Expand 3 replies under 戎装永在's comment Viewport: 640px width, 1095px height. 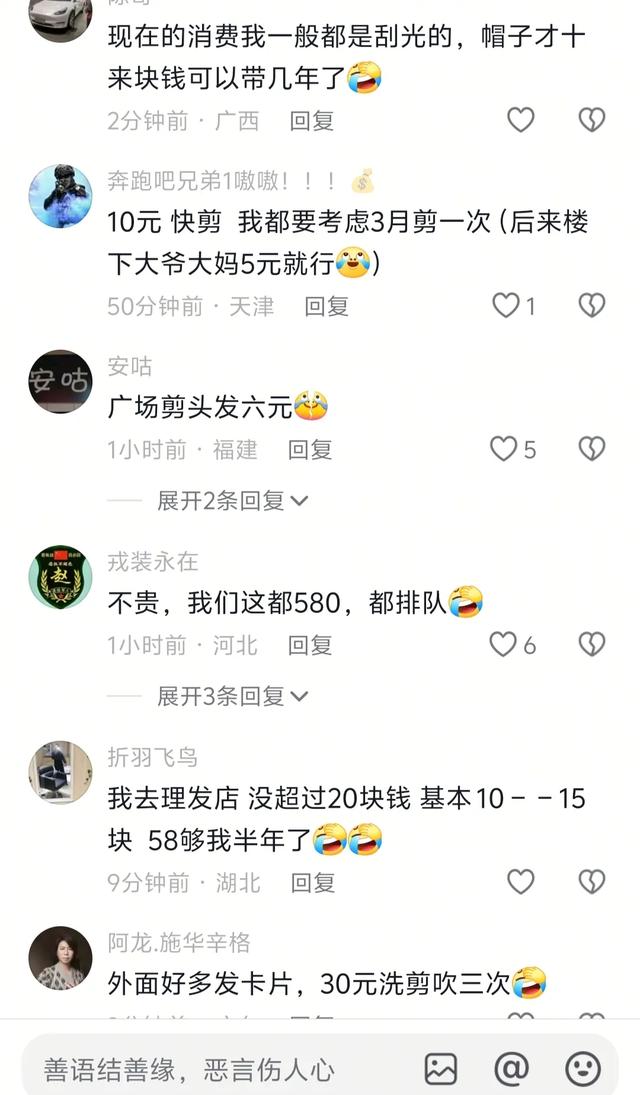pos(232,696)
